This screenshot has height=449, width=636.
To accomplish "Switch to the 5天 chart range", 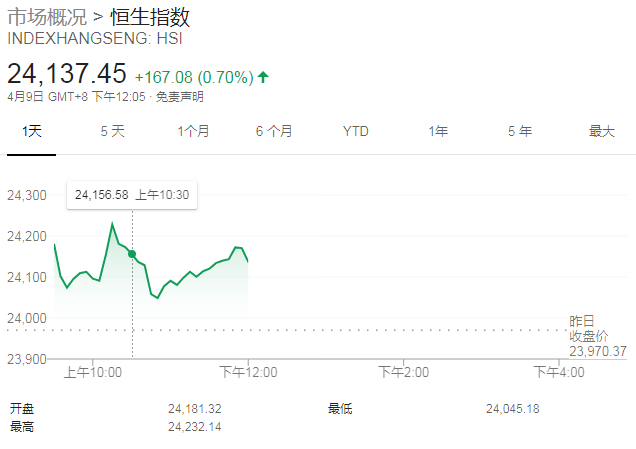I will click(x=112, y=131).
